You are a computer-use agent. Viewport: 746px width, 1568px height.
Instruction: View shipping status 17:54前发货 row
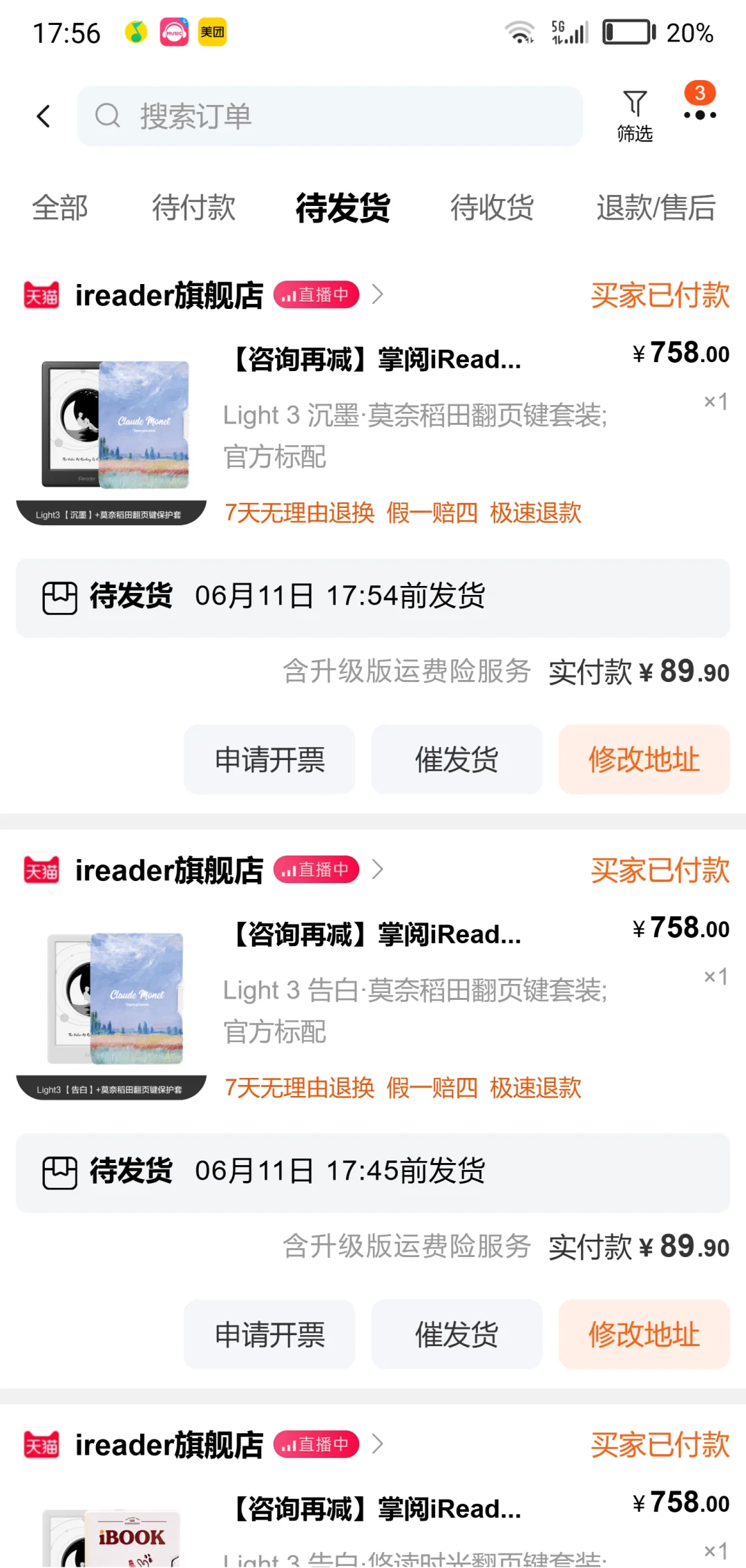[x=373, y=598]
